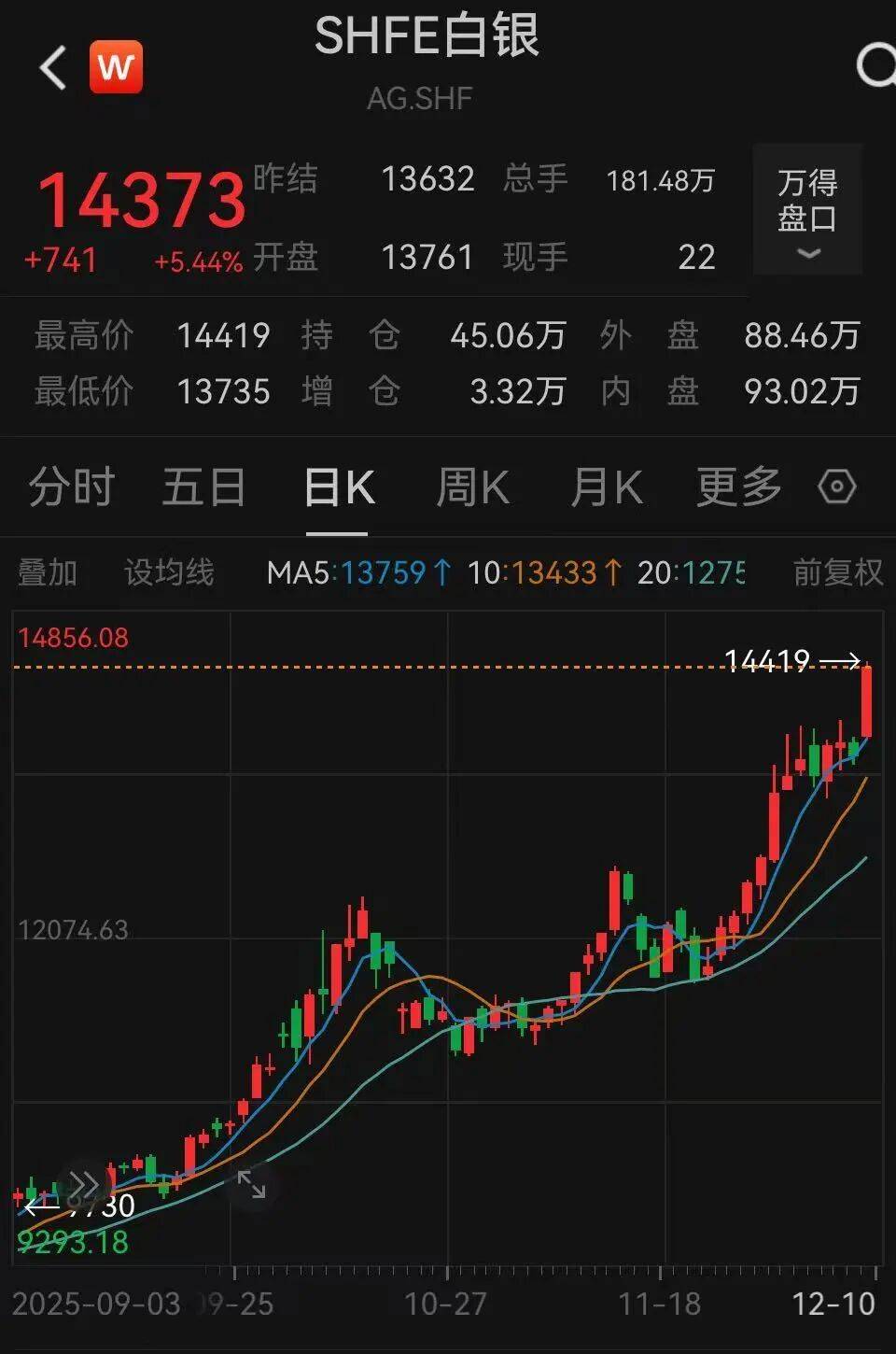
Task: Toggle 叠加 overlay comparison mode
Action: click(x=47, y=571)
